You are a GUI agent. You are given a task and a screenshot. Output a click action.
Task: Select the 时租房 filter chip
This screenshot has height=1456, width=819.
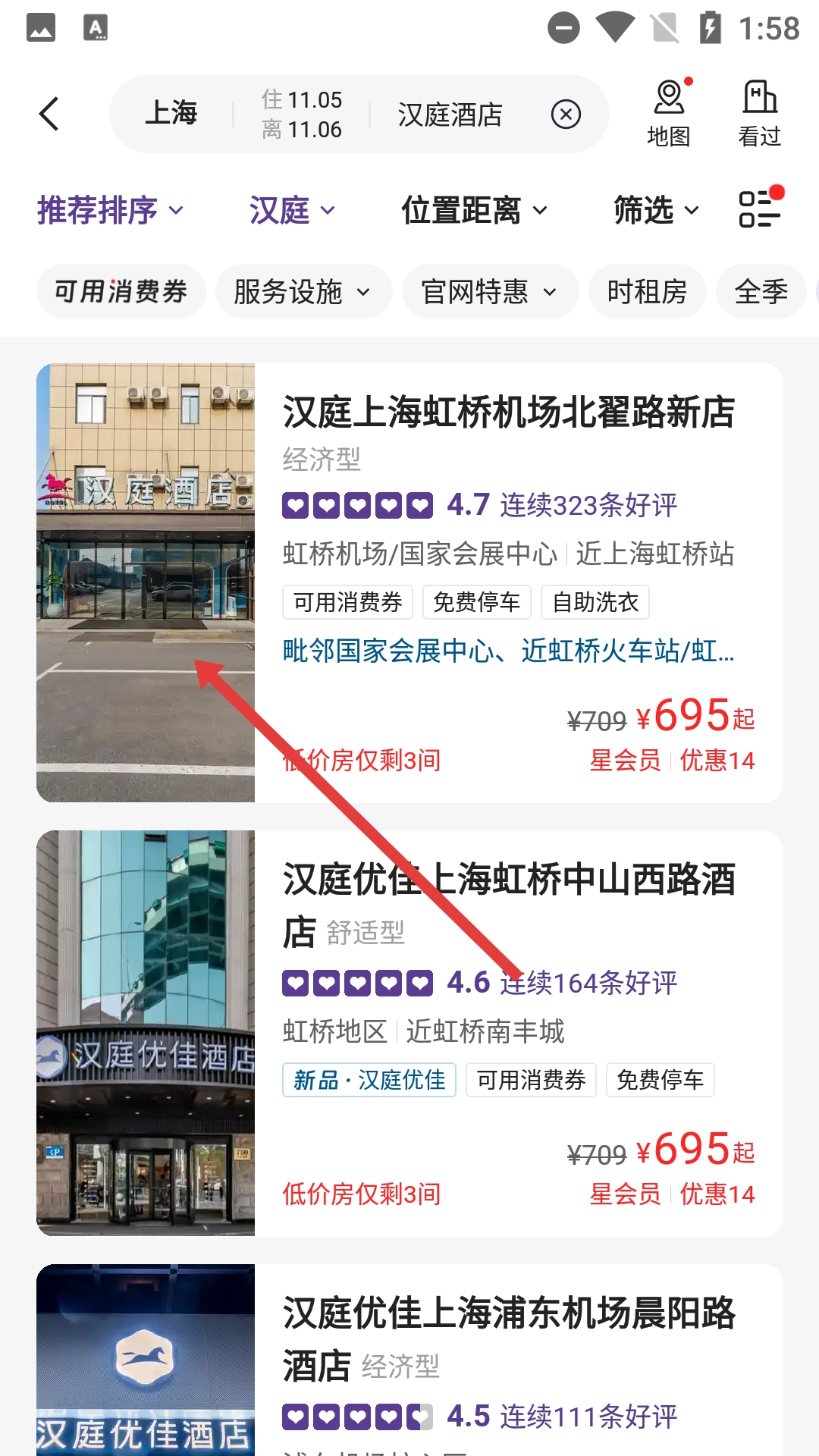point(647,291)
